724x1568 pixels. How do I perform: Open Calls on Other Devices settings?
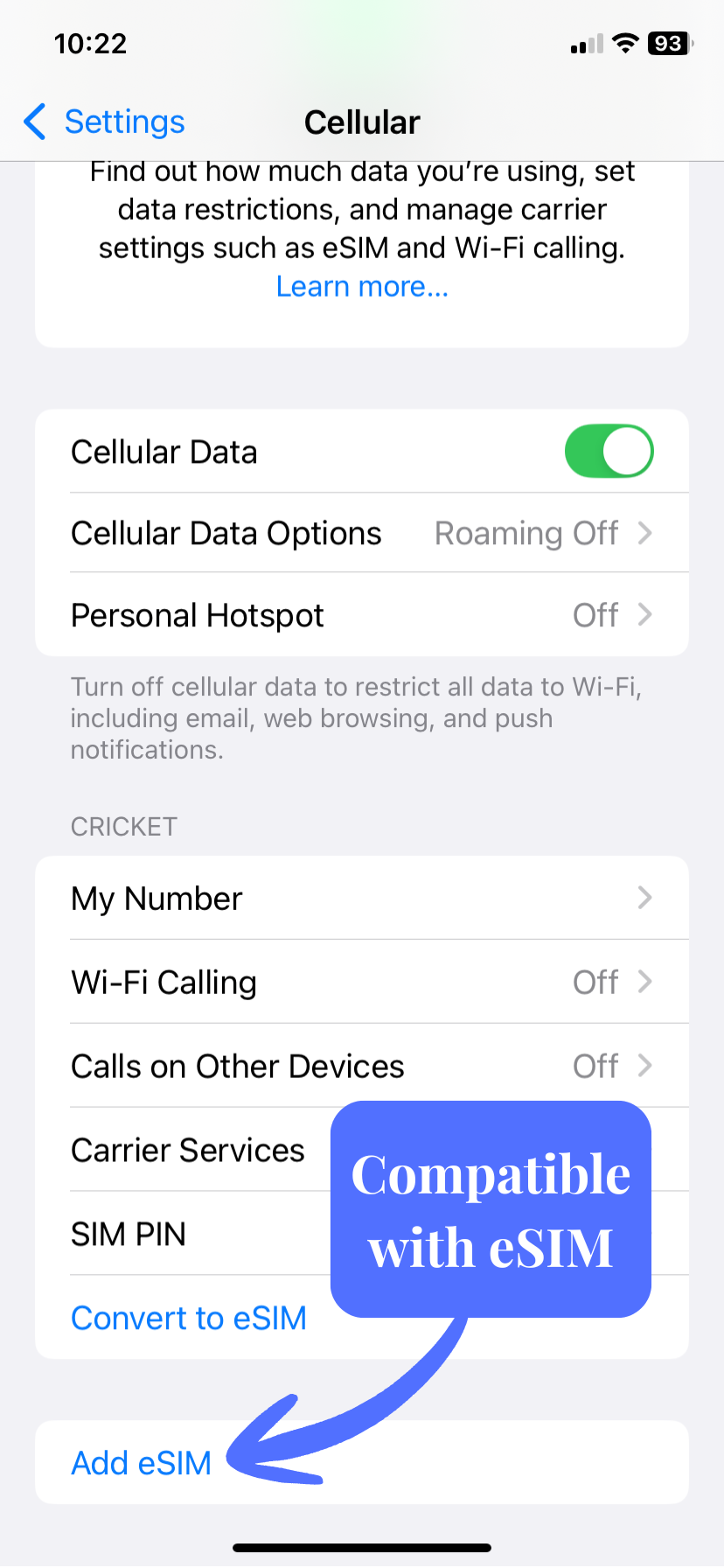coord(362,1066)
